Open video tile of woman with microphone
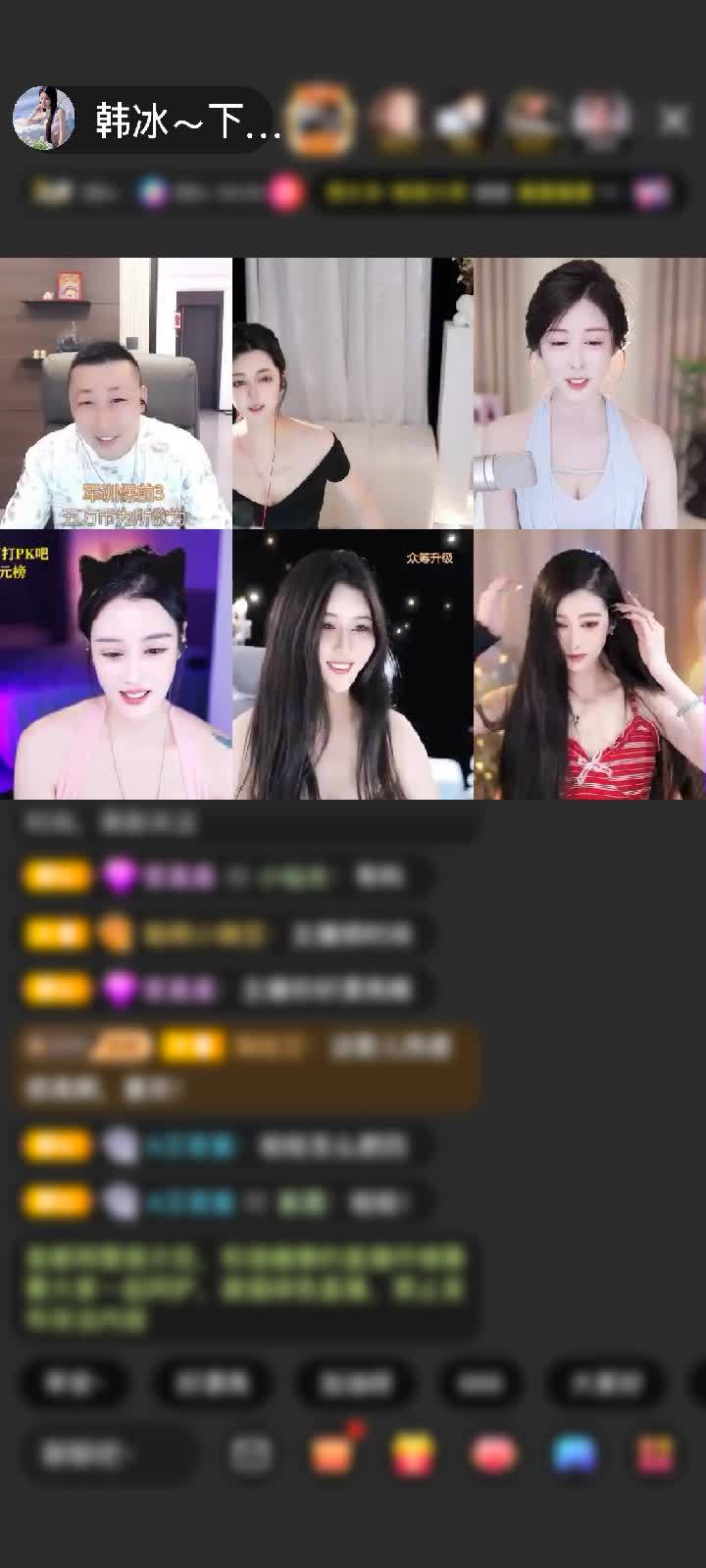 point(589,394)
